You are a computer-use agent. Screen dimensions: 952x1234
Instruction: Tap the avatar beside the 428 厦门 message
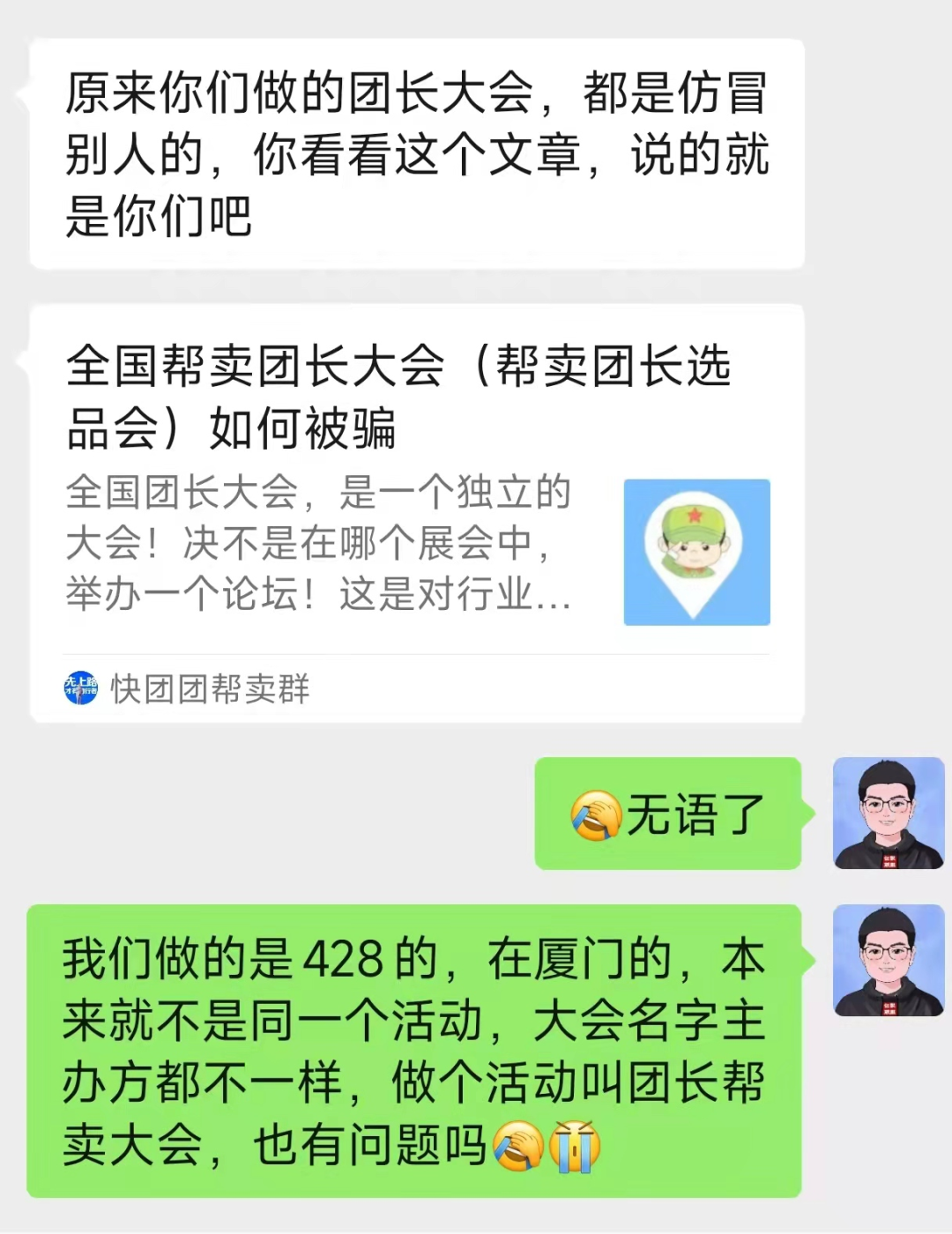pyautogui.click(x=889, y=960)
